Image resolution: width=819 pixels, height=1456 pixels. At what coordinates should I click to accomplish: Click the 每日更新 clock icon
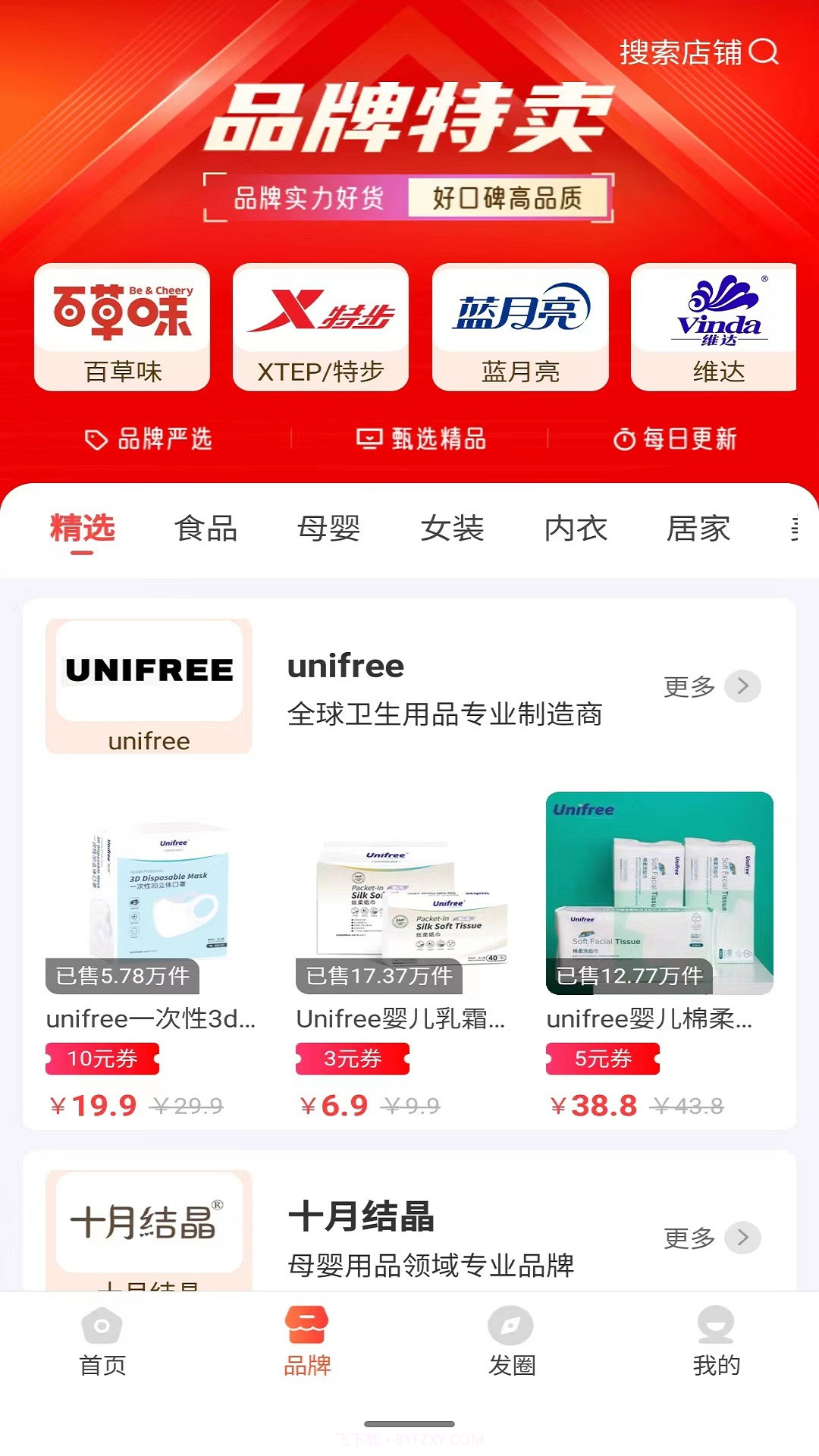tap(623, 438)
